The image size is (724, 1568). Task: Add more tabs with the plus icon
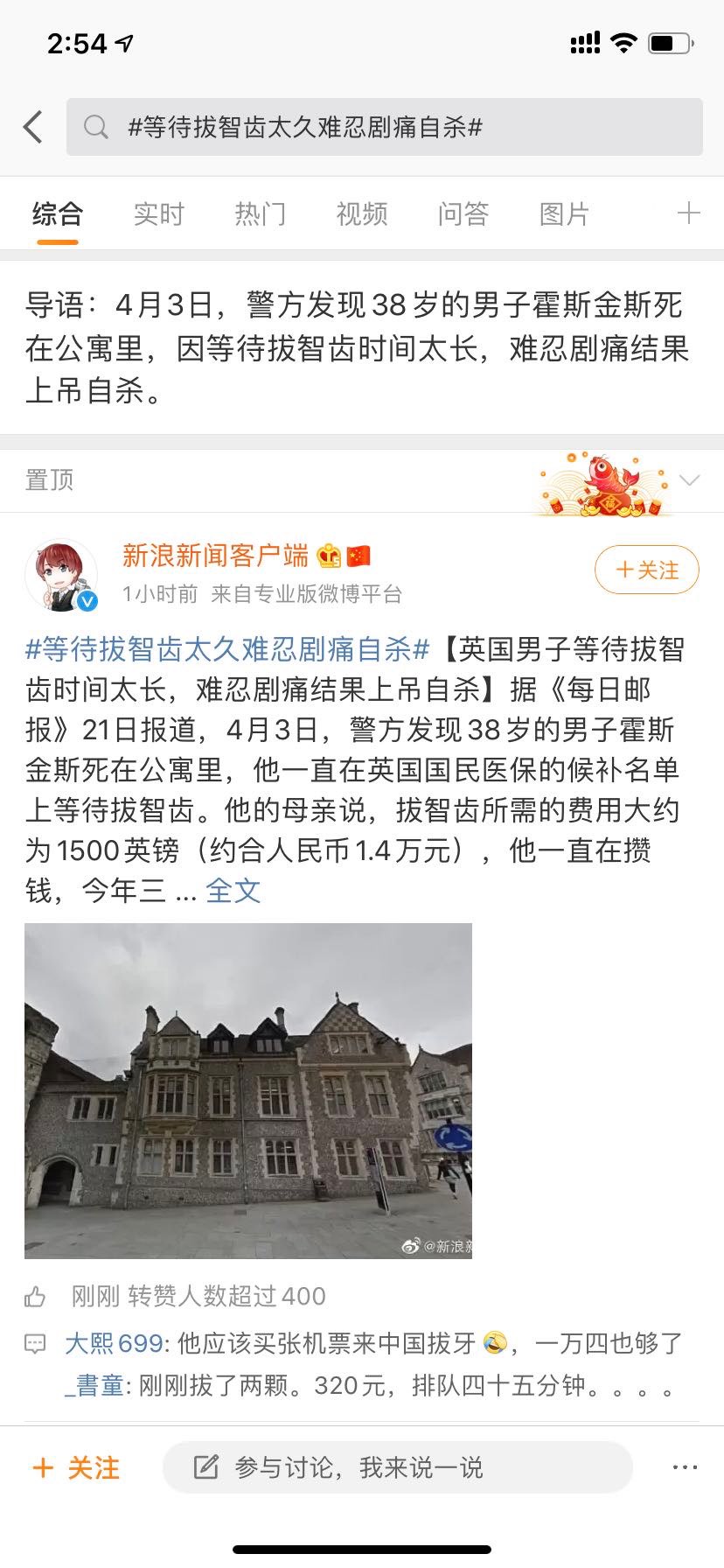point(689,213)
